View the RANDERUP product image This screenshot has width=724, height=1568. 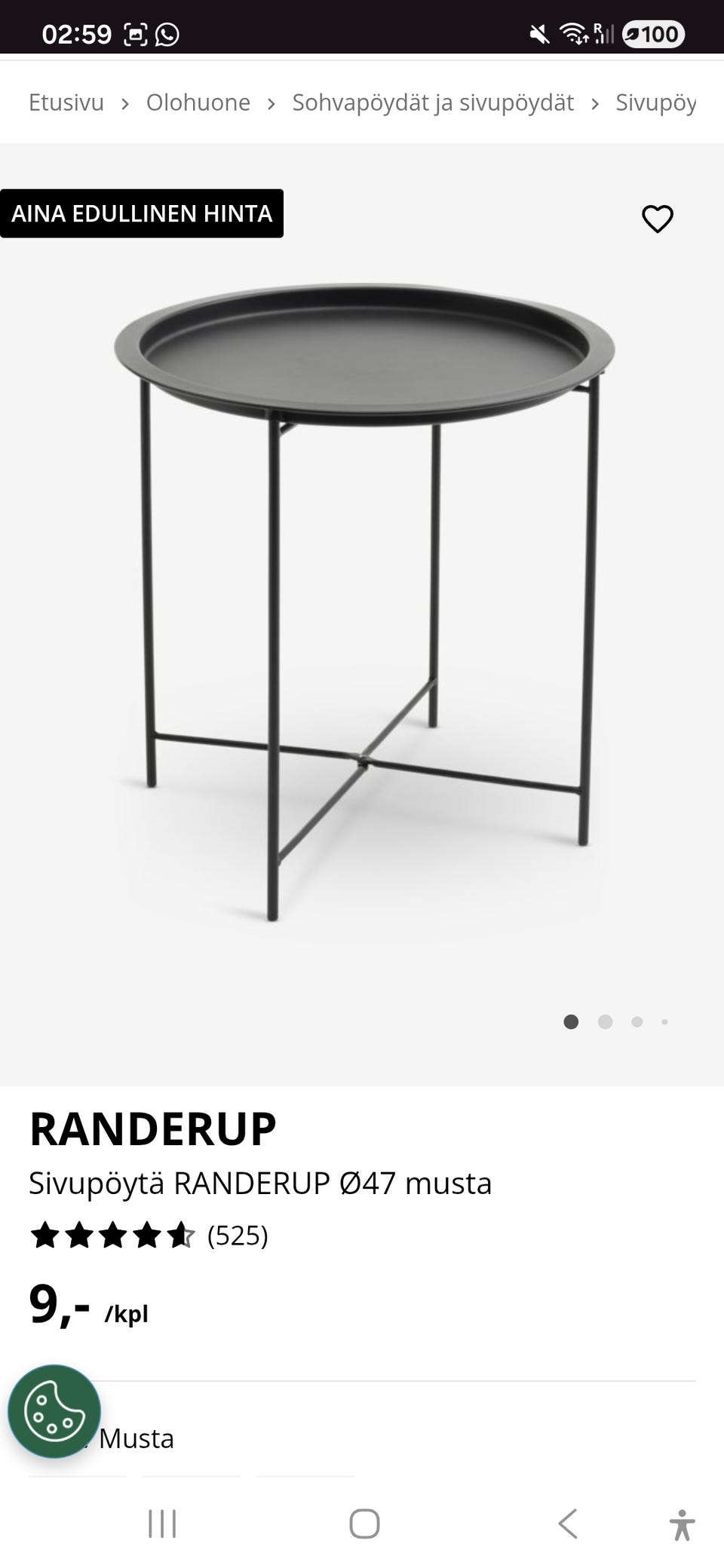(362, 603)
